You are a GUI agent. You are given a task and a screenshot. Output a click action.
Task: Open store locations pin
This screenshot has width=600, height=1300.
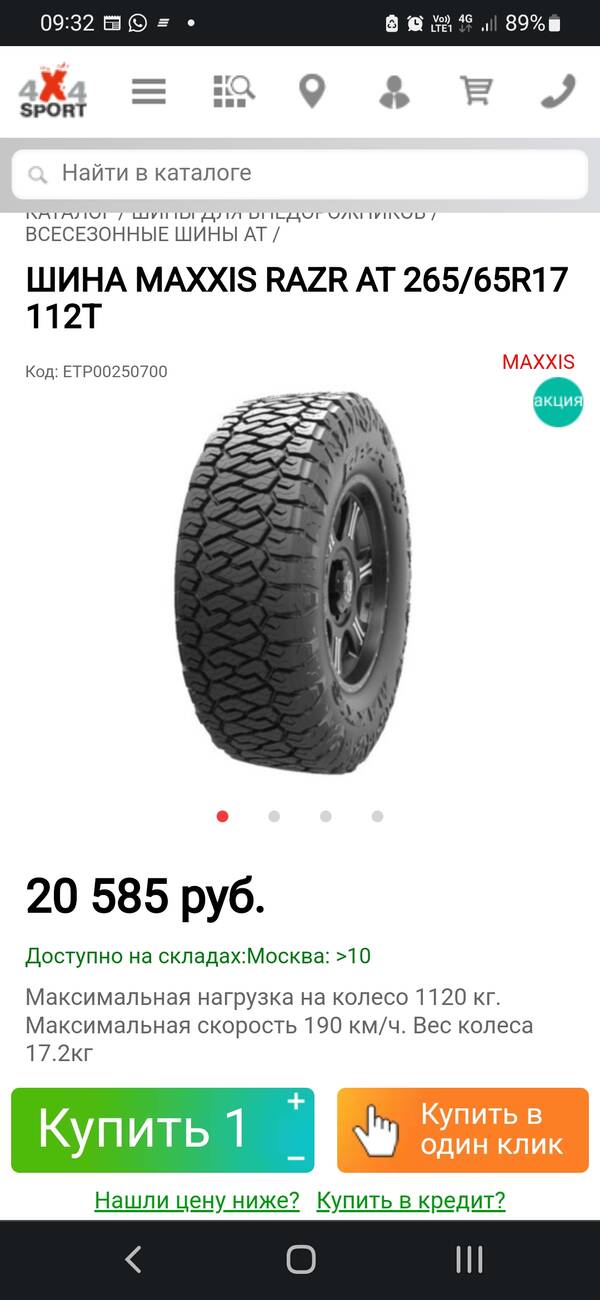312,92
